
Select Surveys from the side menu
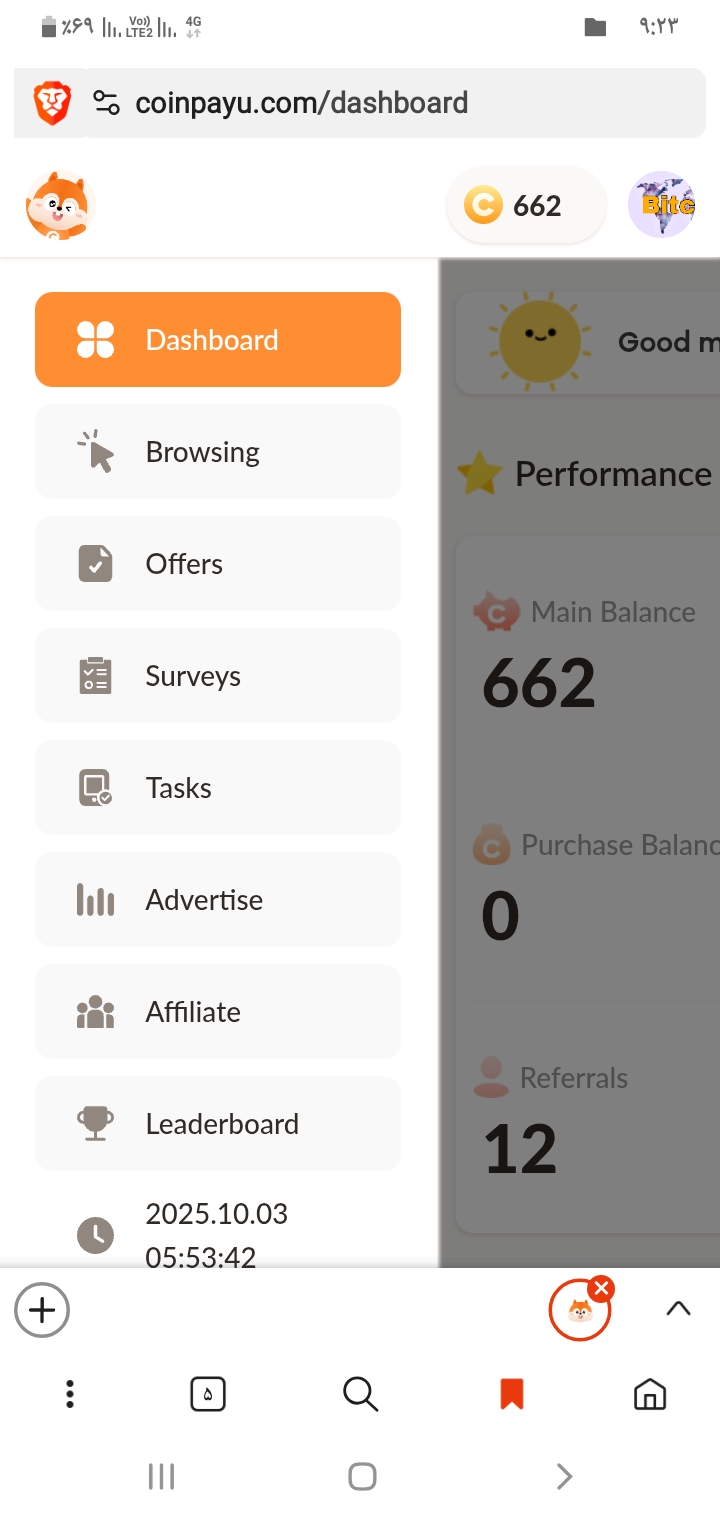click(x=217, y=676)
